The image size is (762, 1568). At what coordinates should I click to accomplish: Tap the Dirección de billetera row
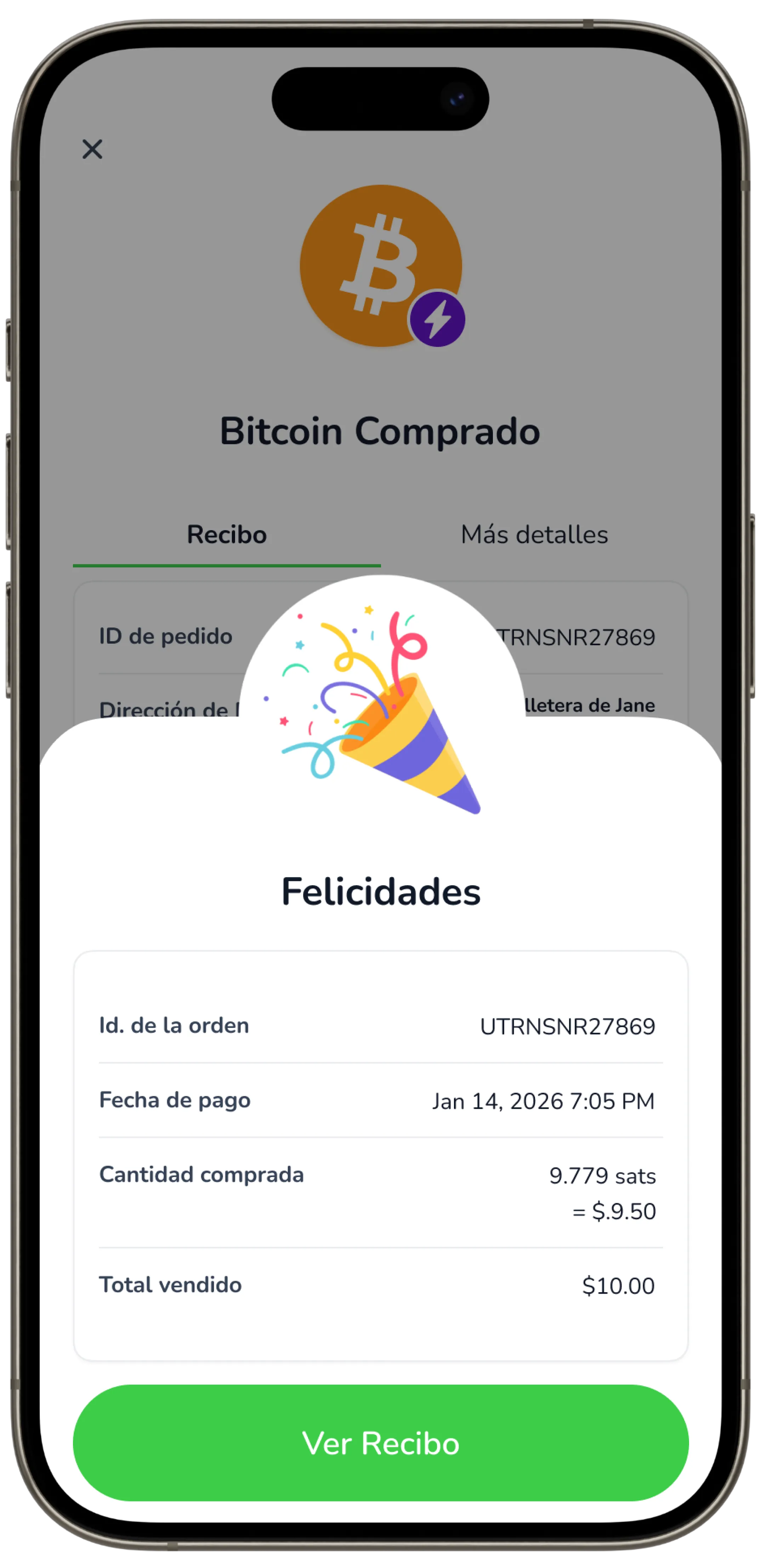170,707
